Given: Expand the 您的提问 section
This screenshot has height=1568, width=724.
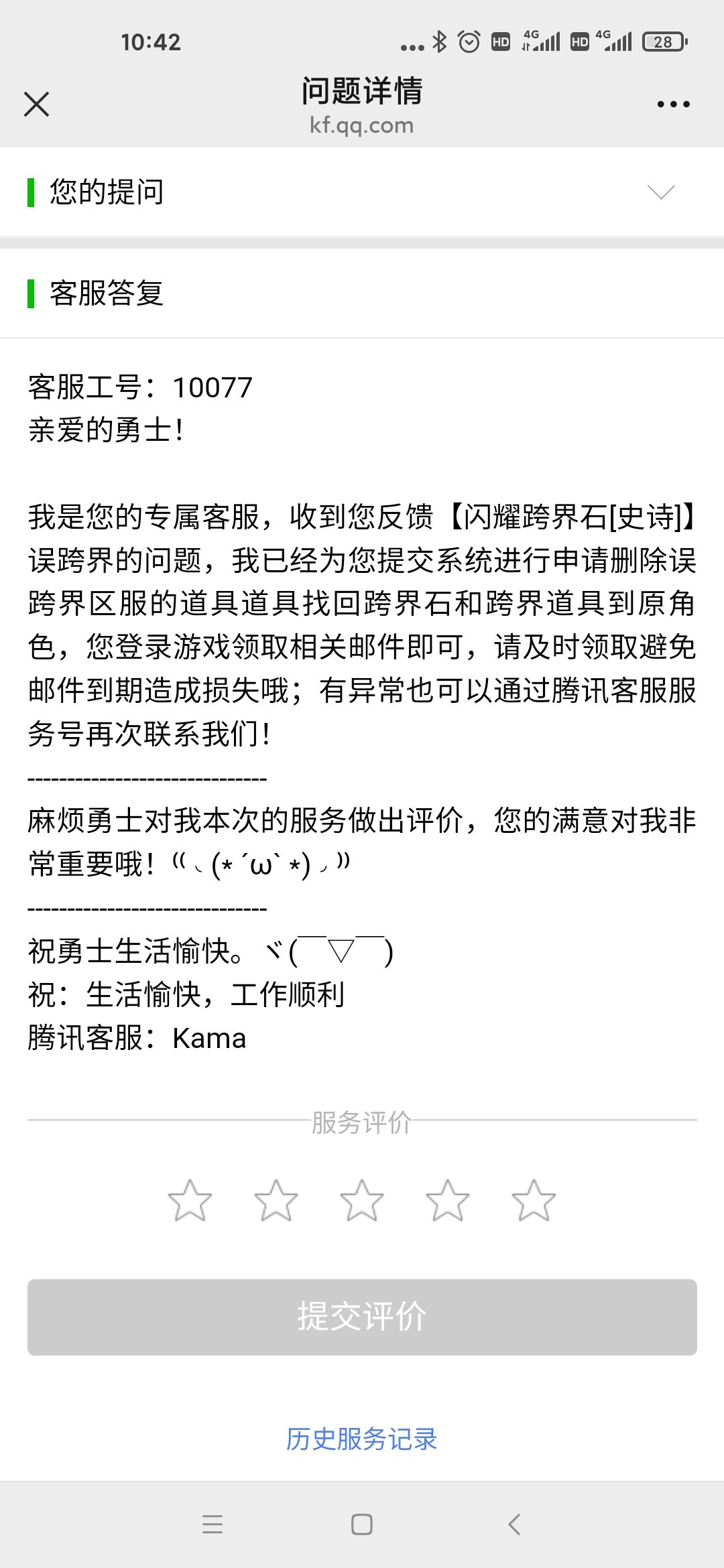Looking at the screenshot, I should click(661, 192).
